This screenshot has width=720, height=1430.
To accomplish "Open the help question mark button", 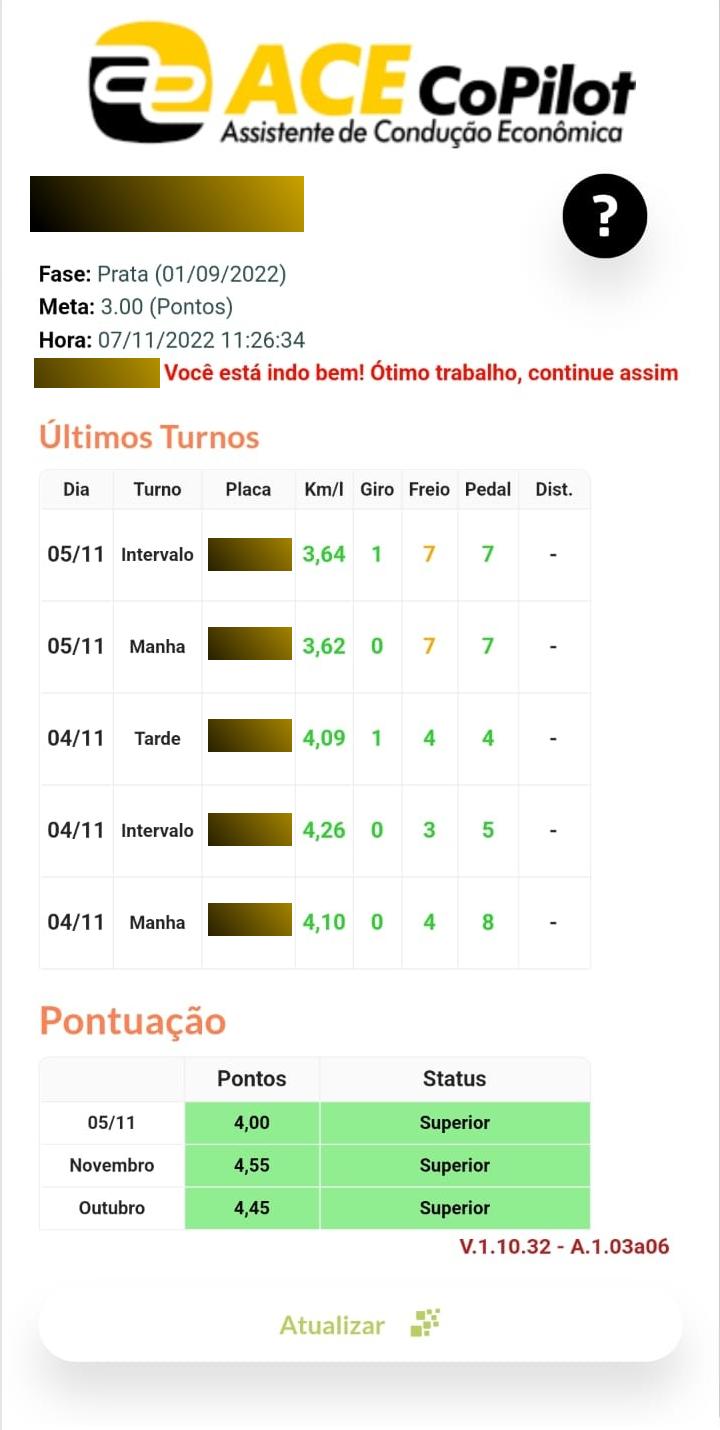I will (605, 216).
